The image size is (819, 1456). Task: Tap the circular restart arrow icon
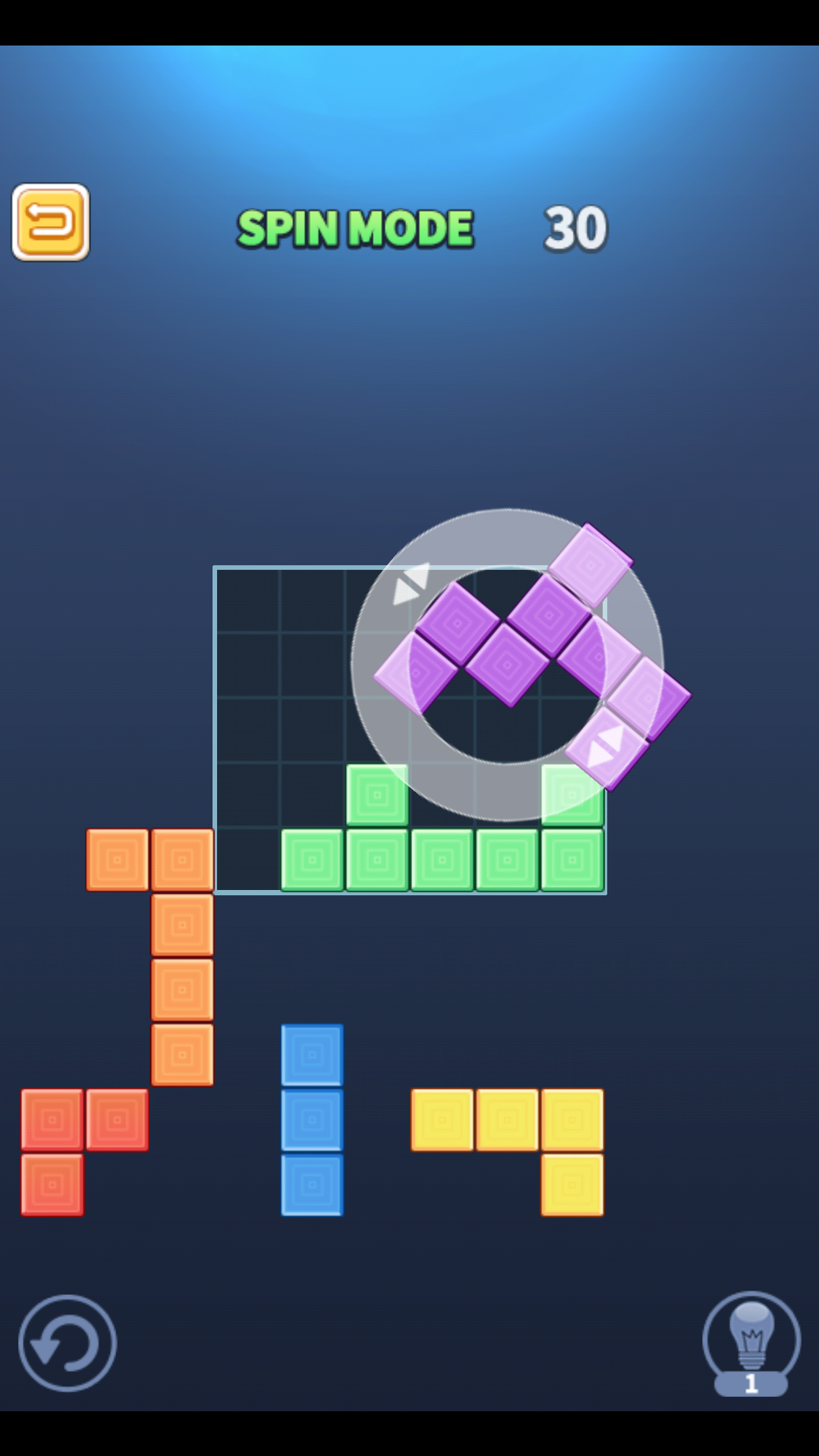(x=68, y=1343)
